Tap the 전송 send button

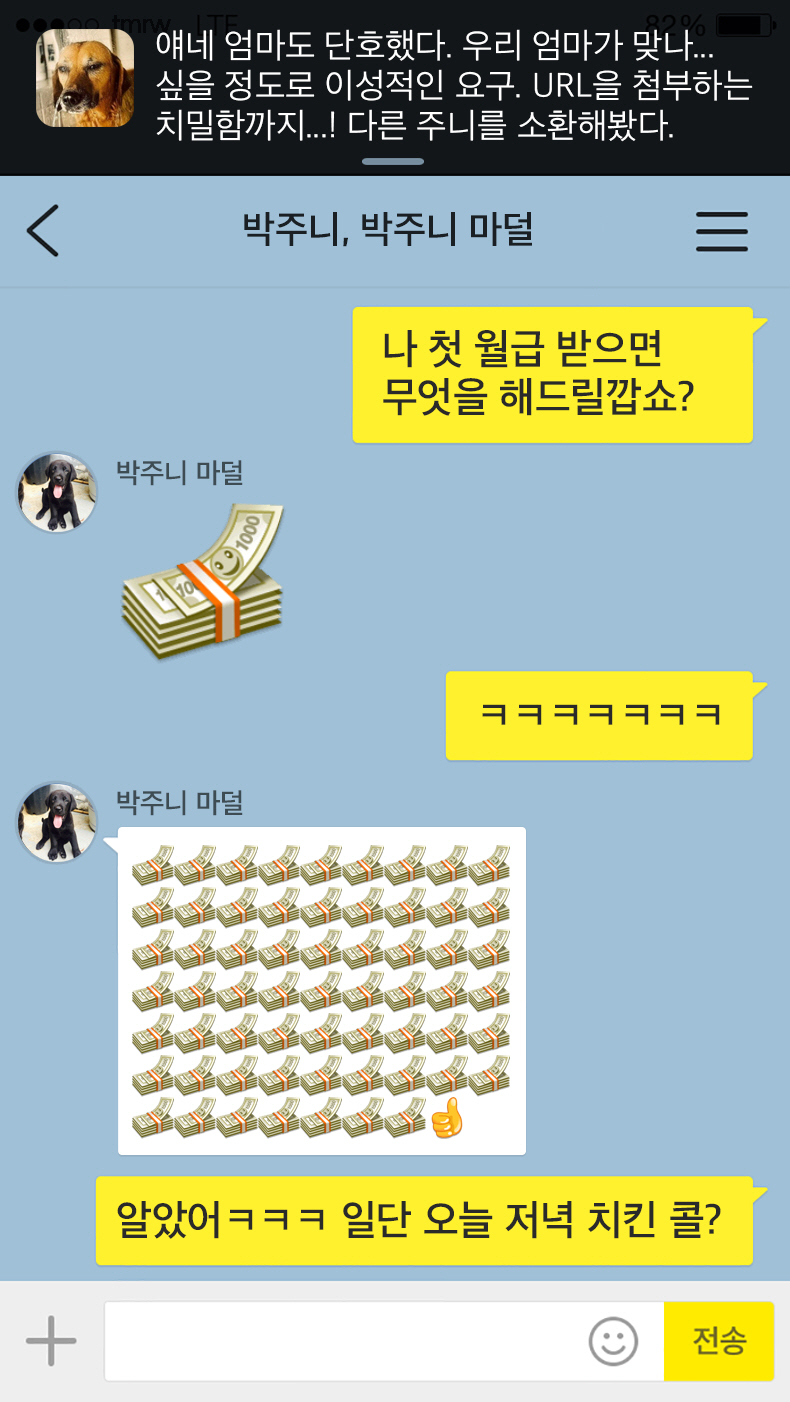(719, 1341)
